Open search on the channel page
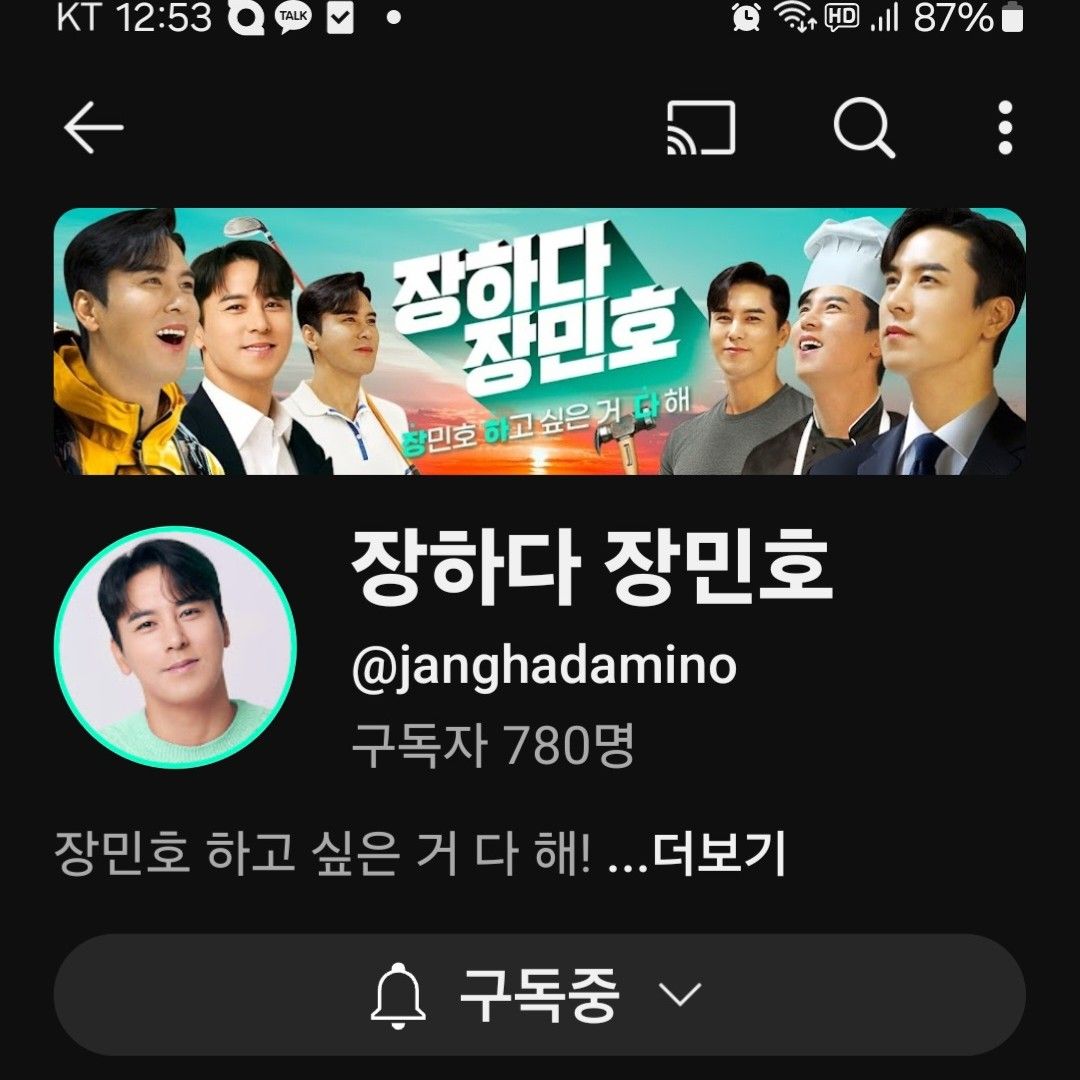 click(864, 128)
